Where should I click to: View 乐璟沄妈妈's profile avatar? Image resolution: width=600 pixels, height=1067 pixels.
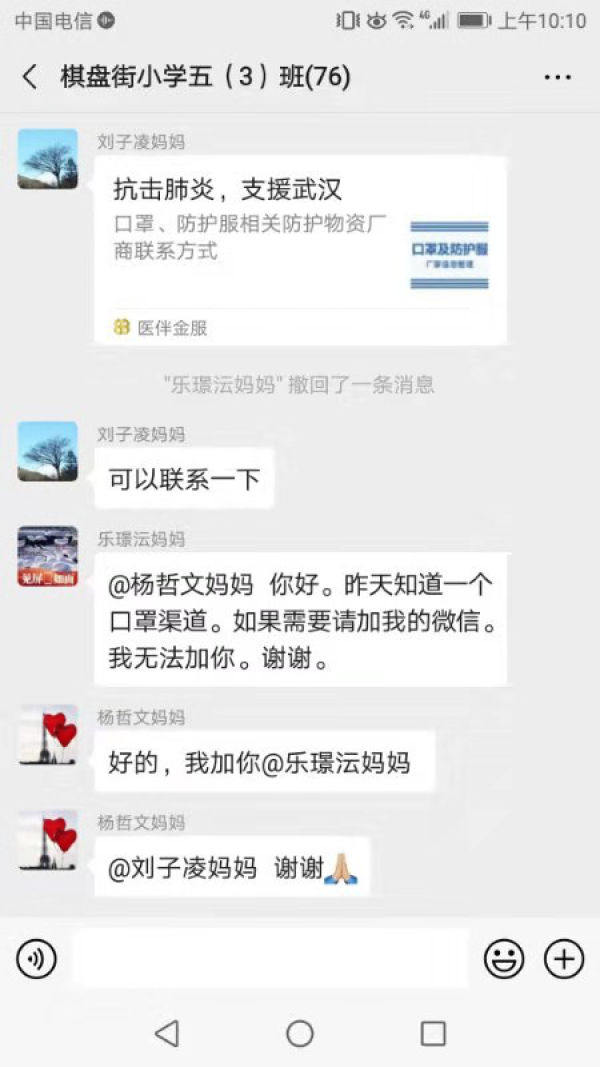point(48,556)
